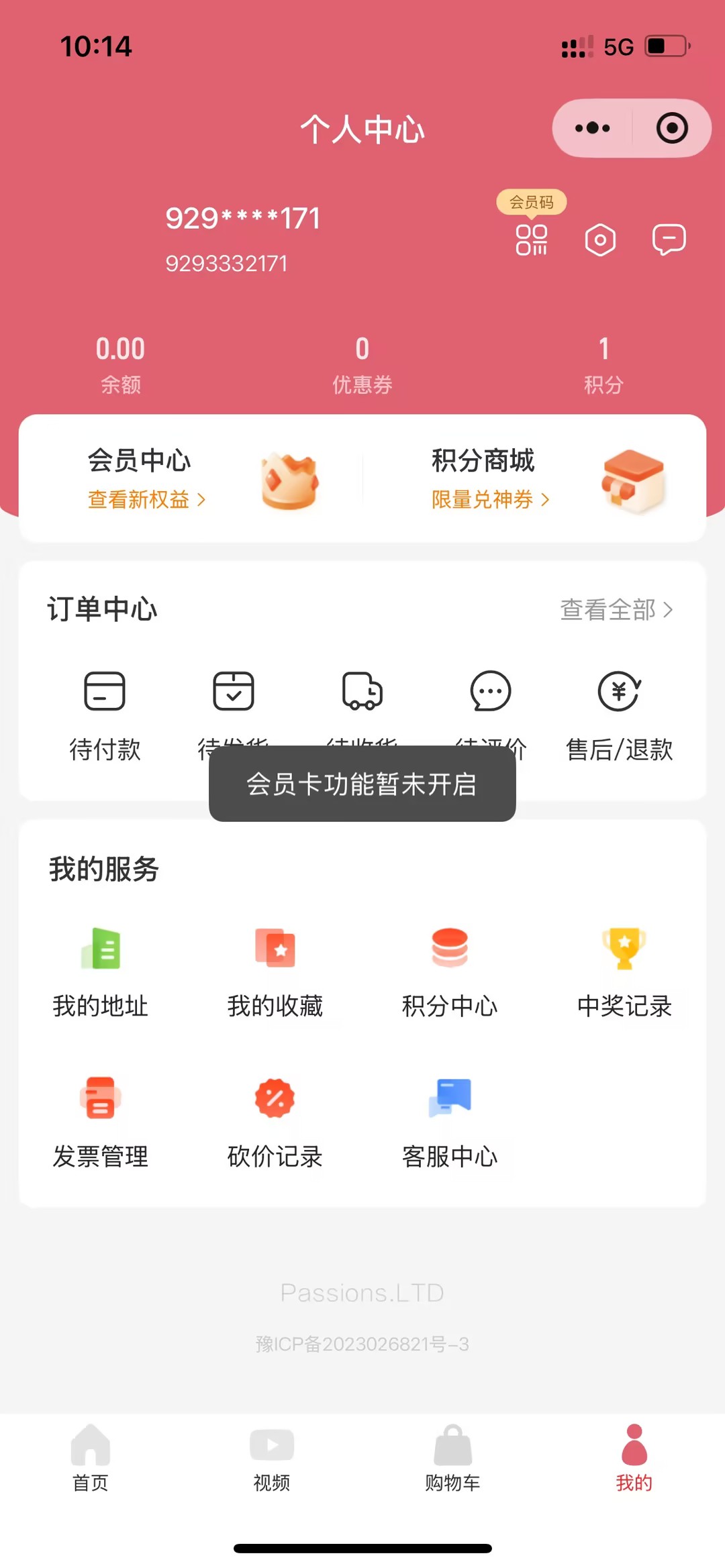Switch to the 购物车 tab
Image resolution: width=725 pixels, height=1568 pixels.
point(453,1457)
